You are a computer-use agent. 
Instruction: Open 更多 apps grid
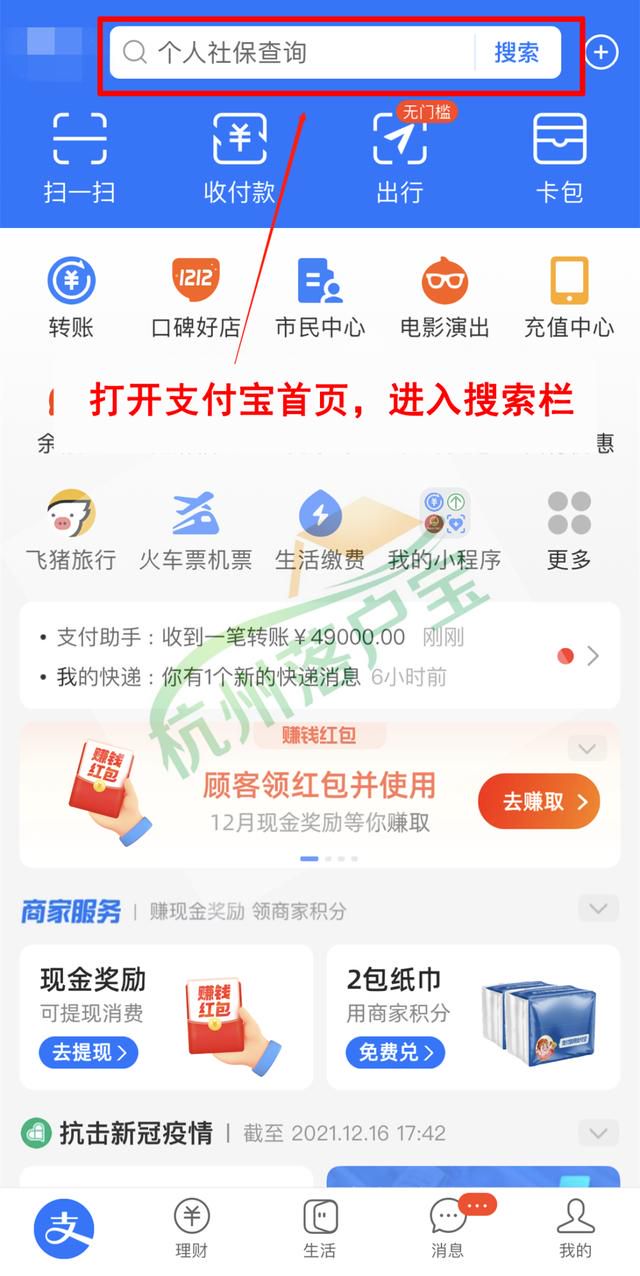(569, 530)
